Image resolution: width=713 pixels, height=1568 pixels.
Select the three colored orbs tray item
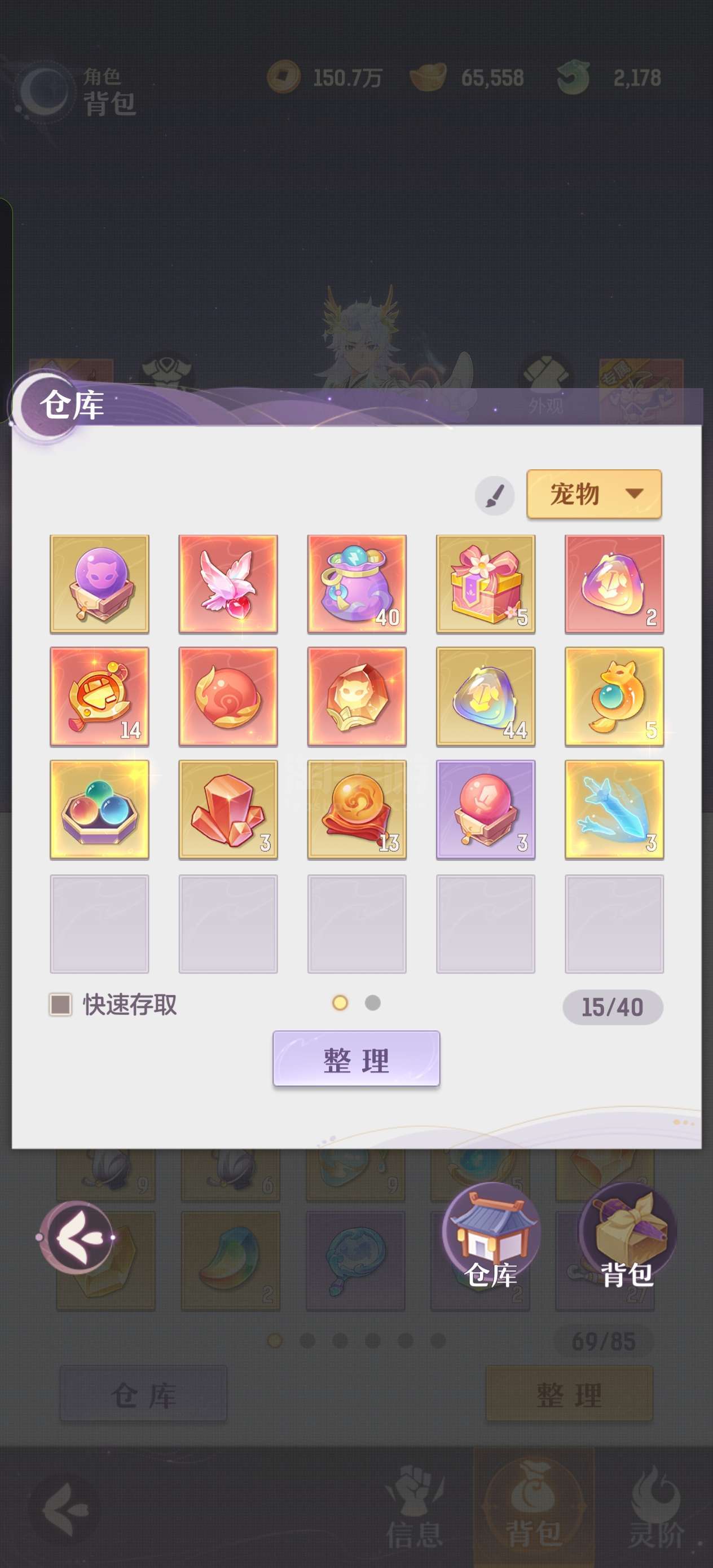[x=99, y=809]
